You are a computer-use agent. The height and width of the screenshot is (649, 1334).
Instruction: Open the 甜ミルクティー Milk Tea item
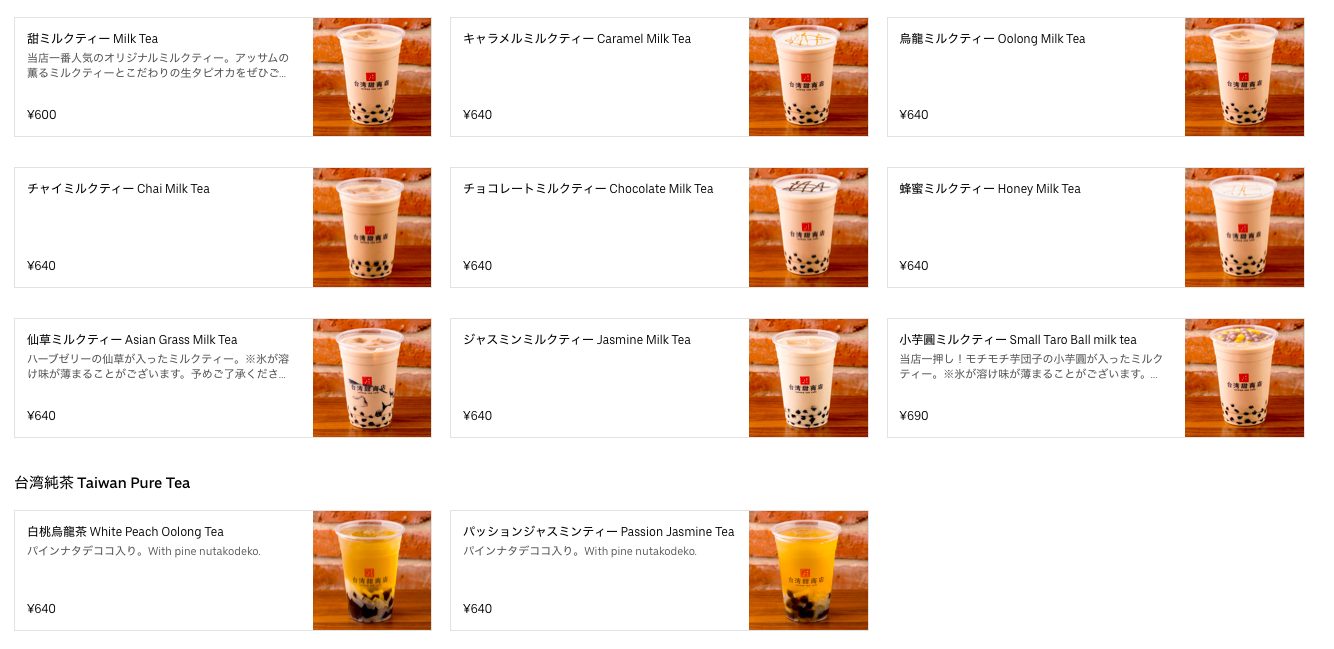[222, 77]
